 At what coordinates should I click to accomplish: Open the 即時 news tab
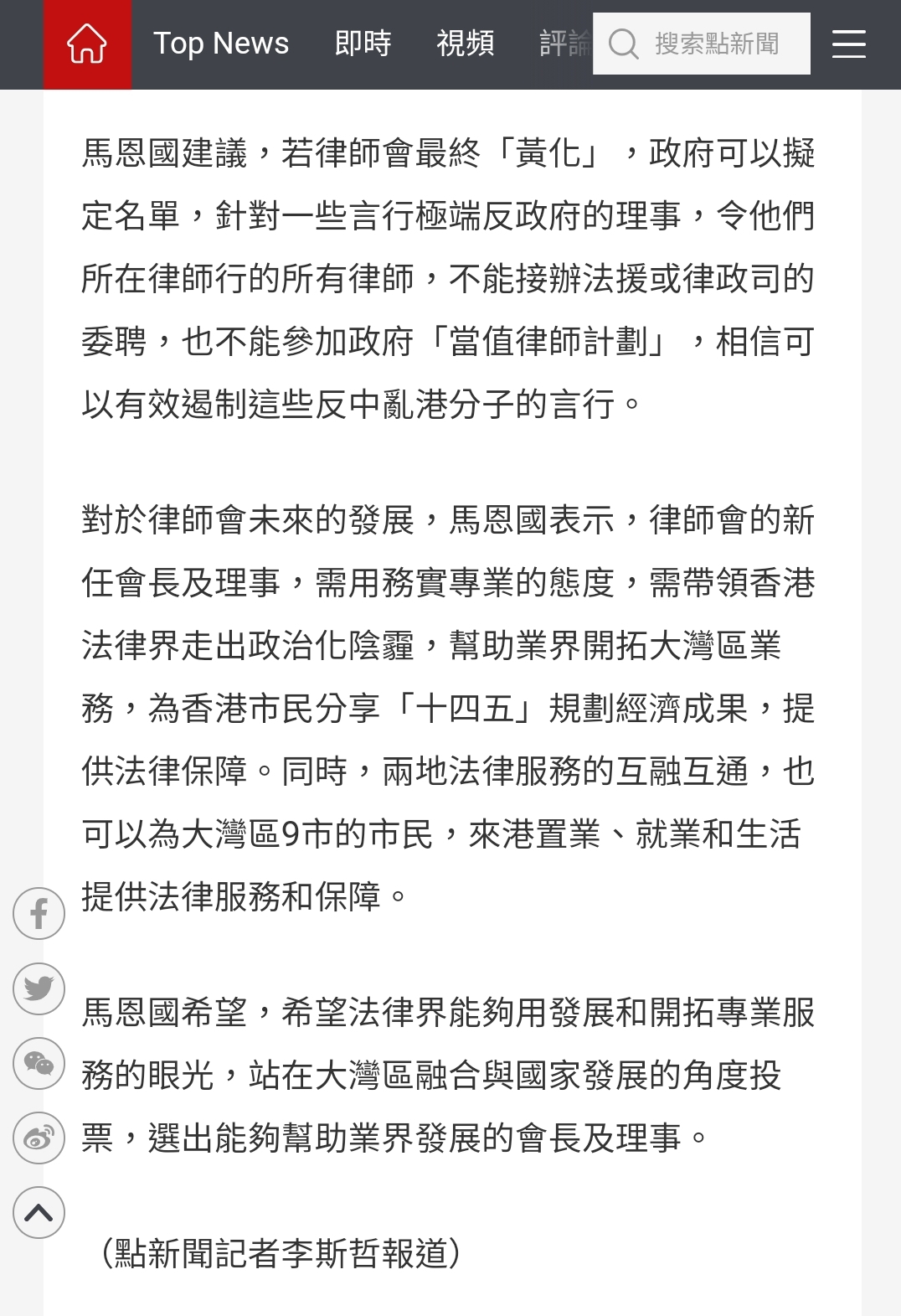click(363, 44)
